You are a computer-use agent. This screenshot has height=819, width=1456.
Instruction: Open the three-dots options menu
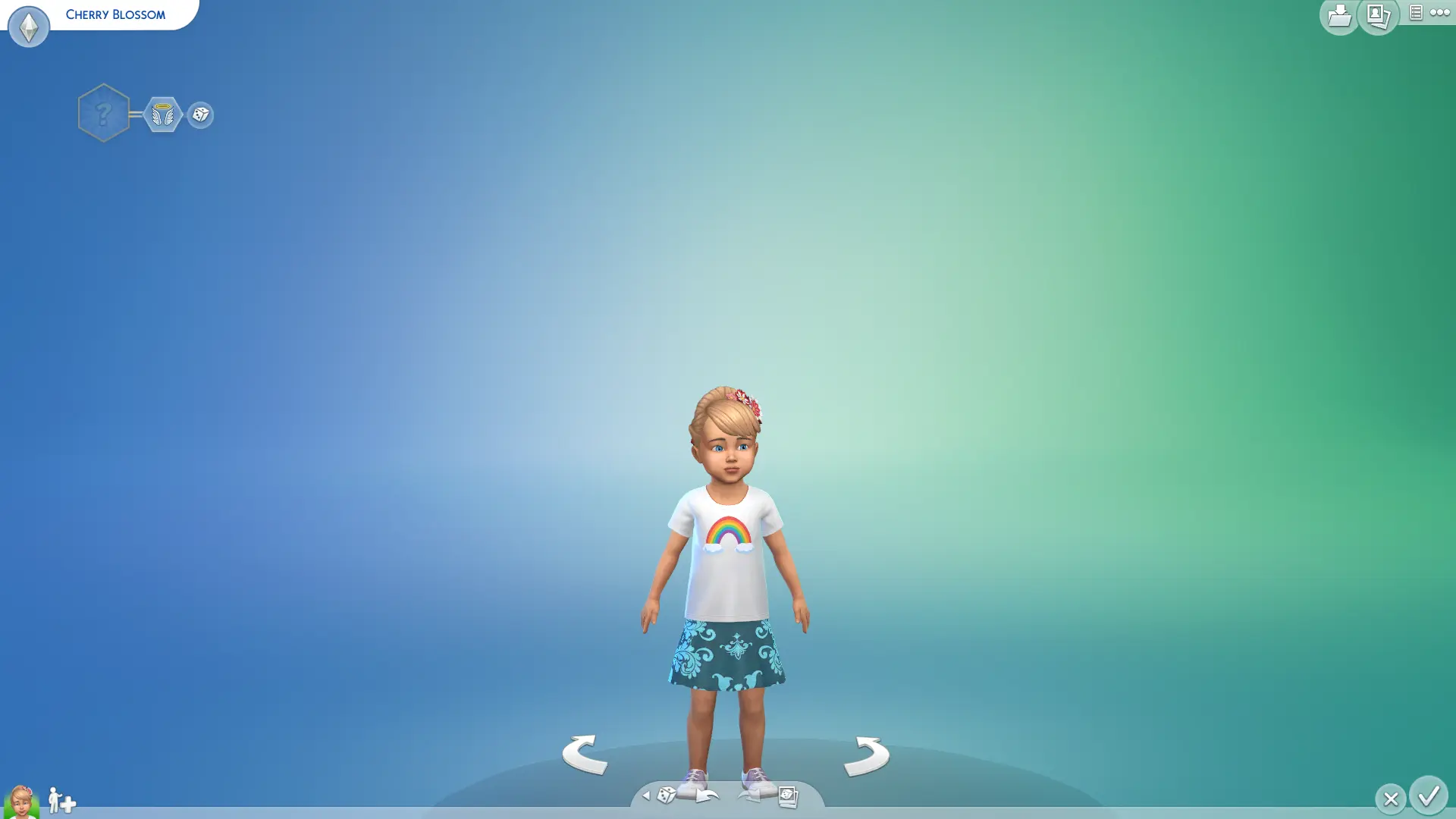click(x=1440, y=12)
